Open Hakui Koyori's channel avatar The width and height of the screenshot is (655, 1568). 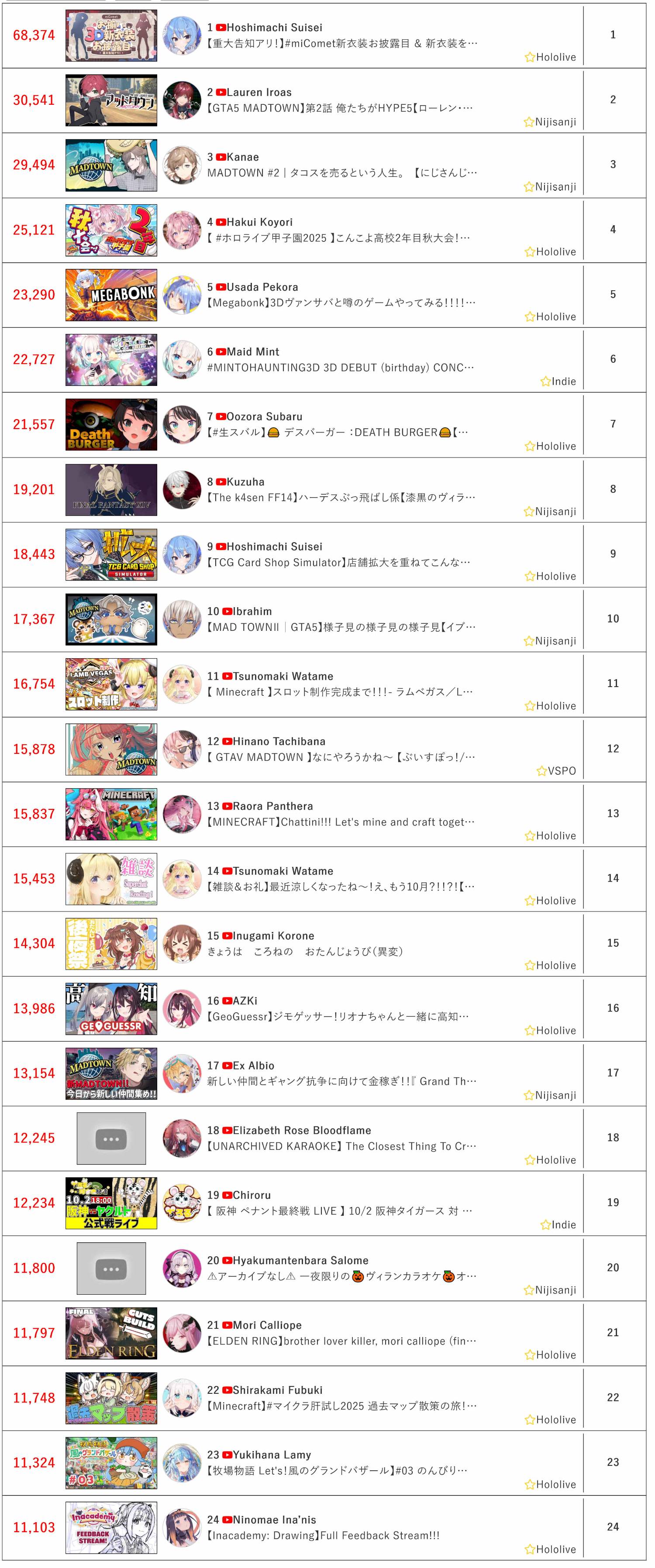pyautogui.click(x=181, y=230)
